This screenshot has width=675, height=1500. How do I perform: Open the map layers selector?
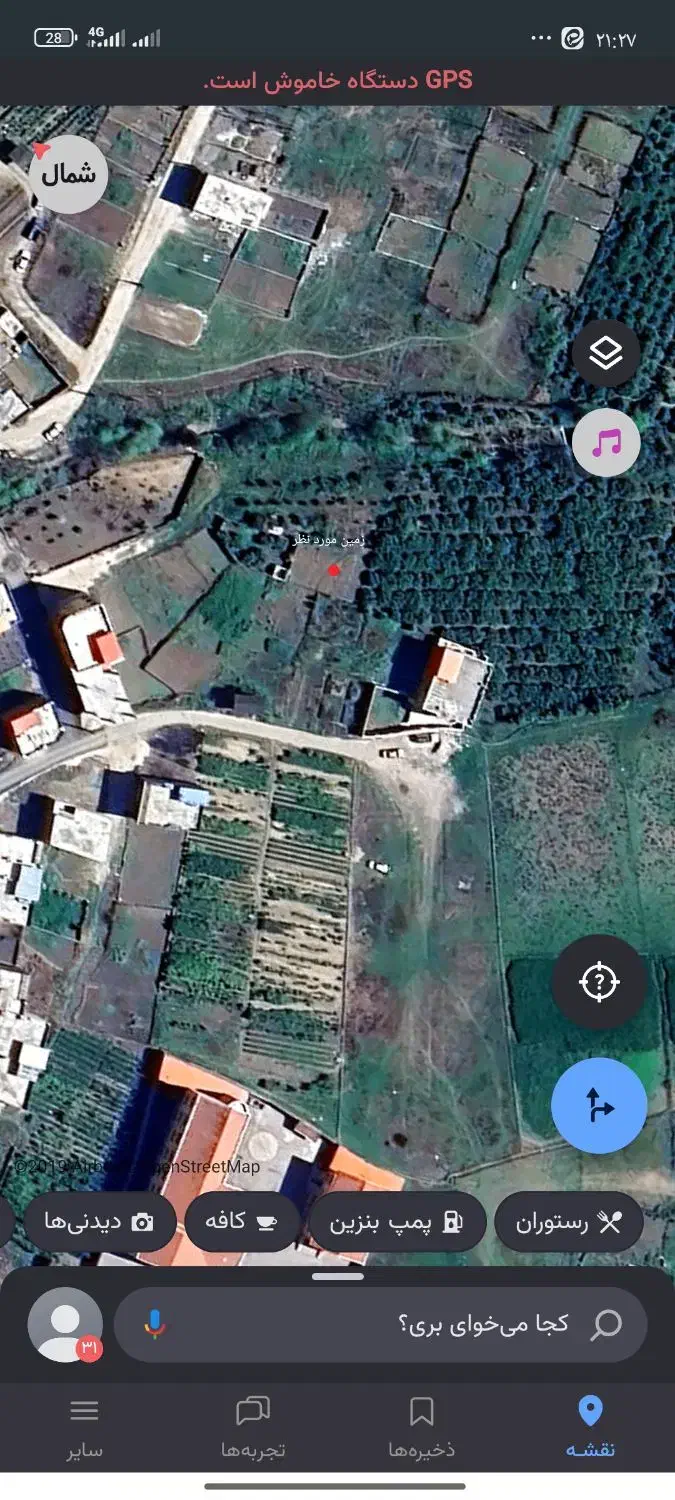click(606, 353)
